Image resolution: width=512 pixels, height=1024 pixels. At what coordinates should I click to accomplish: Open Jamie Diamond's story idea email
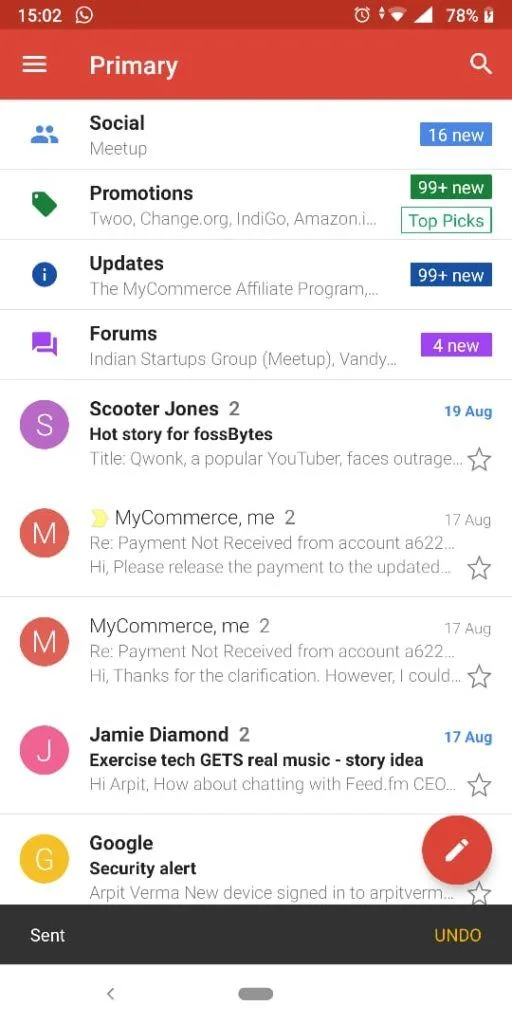pos(256,759)
